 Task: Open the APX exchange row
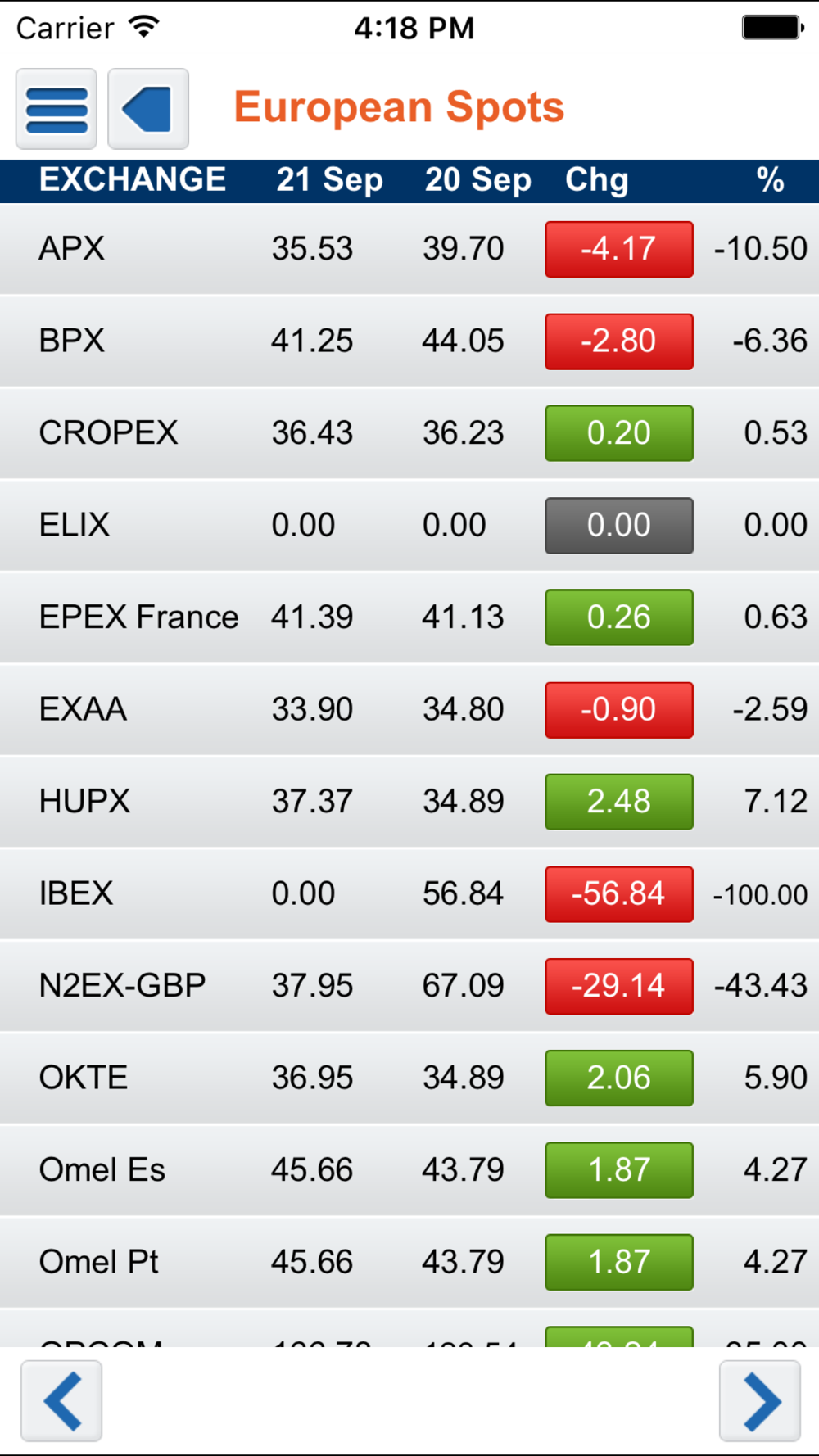point(409,249)
